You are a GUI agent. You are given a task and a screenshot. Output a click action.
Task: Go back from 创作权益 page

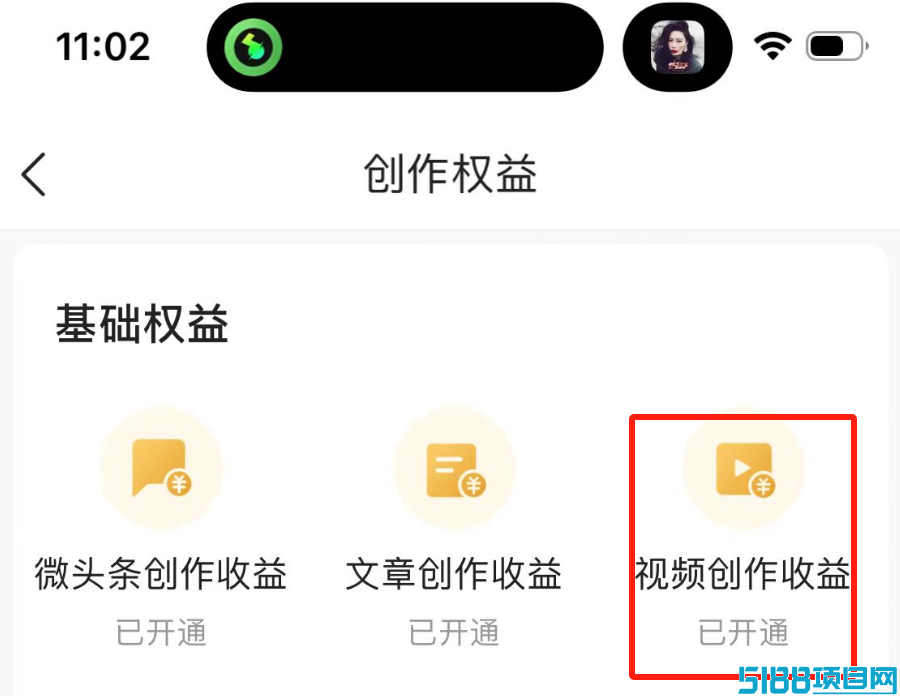pos(35,175)
